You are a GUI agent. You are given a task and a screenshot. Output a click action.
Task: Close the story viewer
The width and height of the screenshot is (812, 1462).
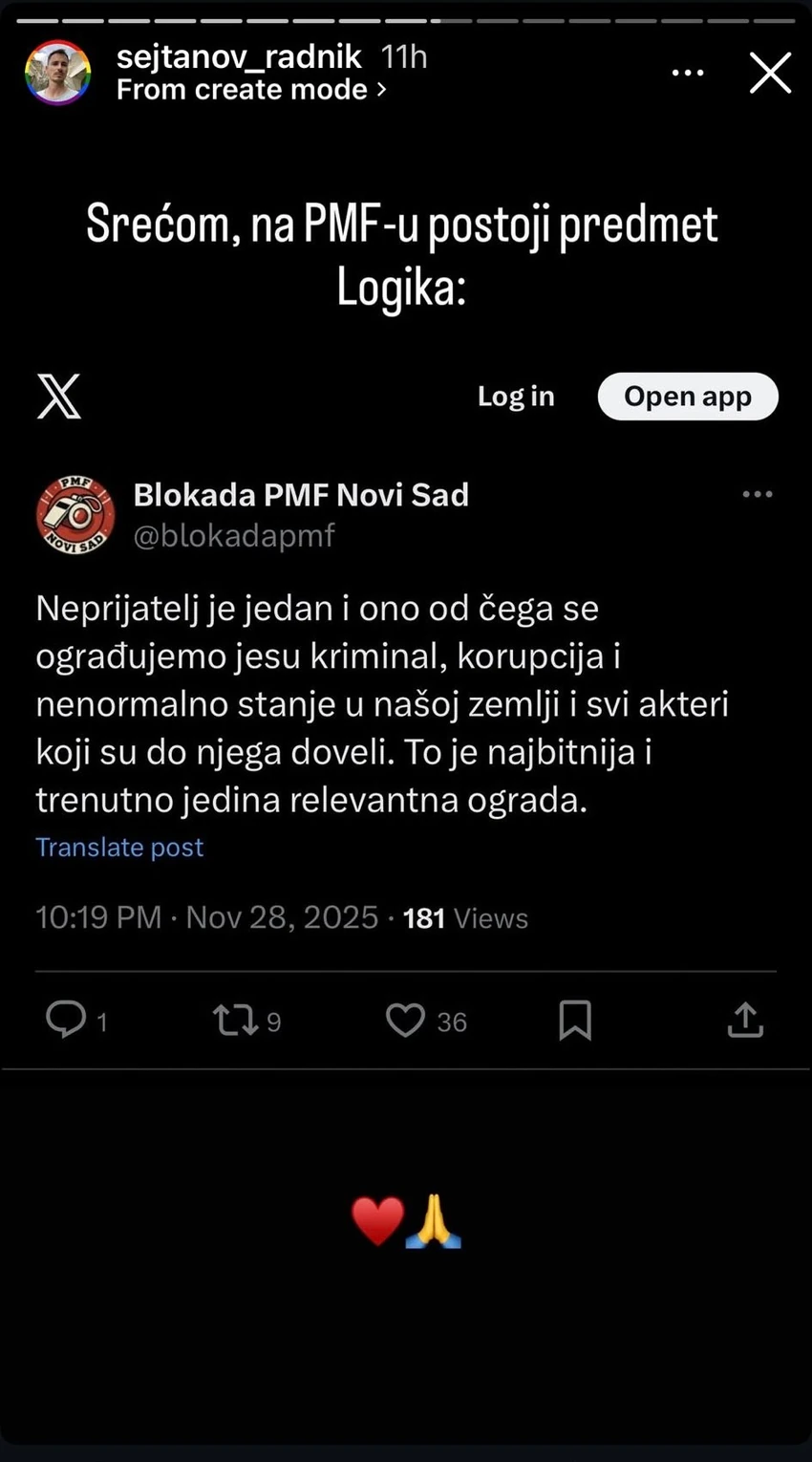pyautogui.click(x=770, y=73)
